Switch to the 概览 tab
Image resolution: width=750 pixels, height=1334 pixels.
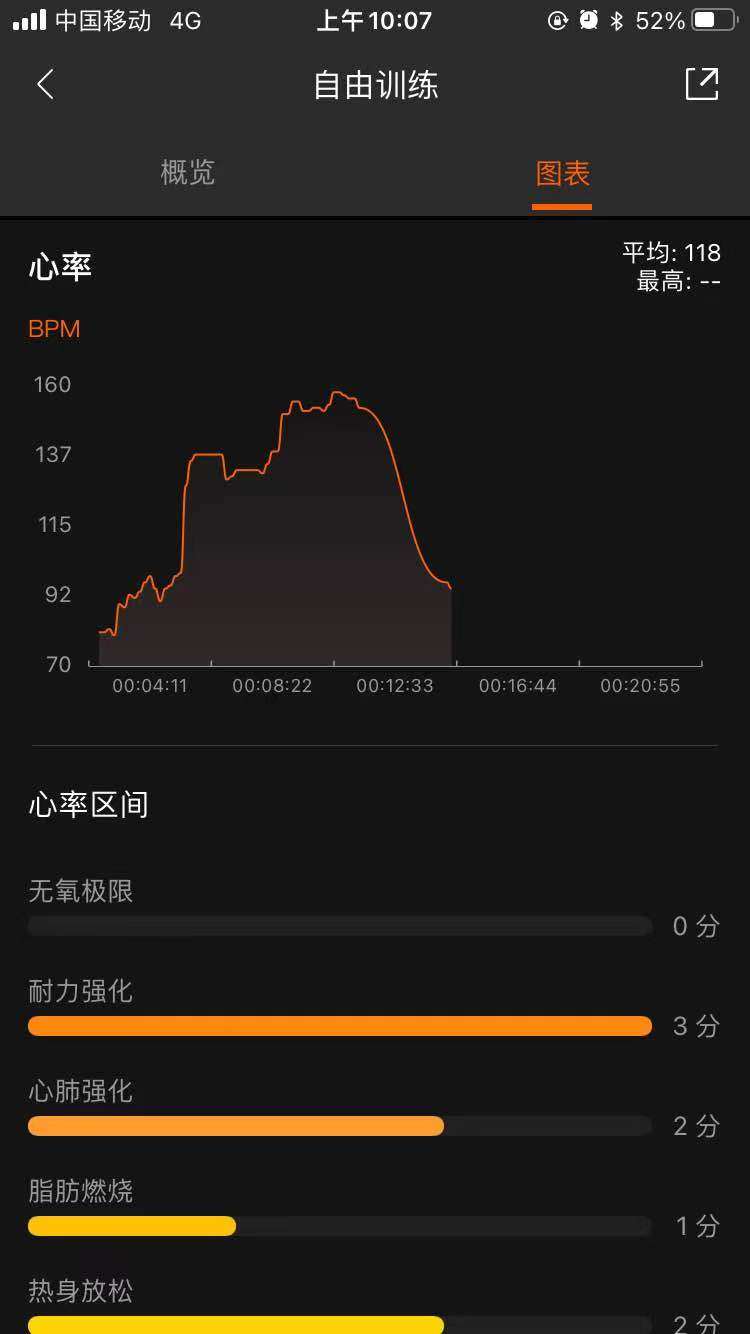coord(188,173)
